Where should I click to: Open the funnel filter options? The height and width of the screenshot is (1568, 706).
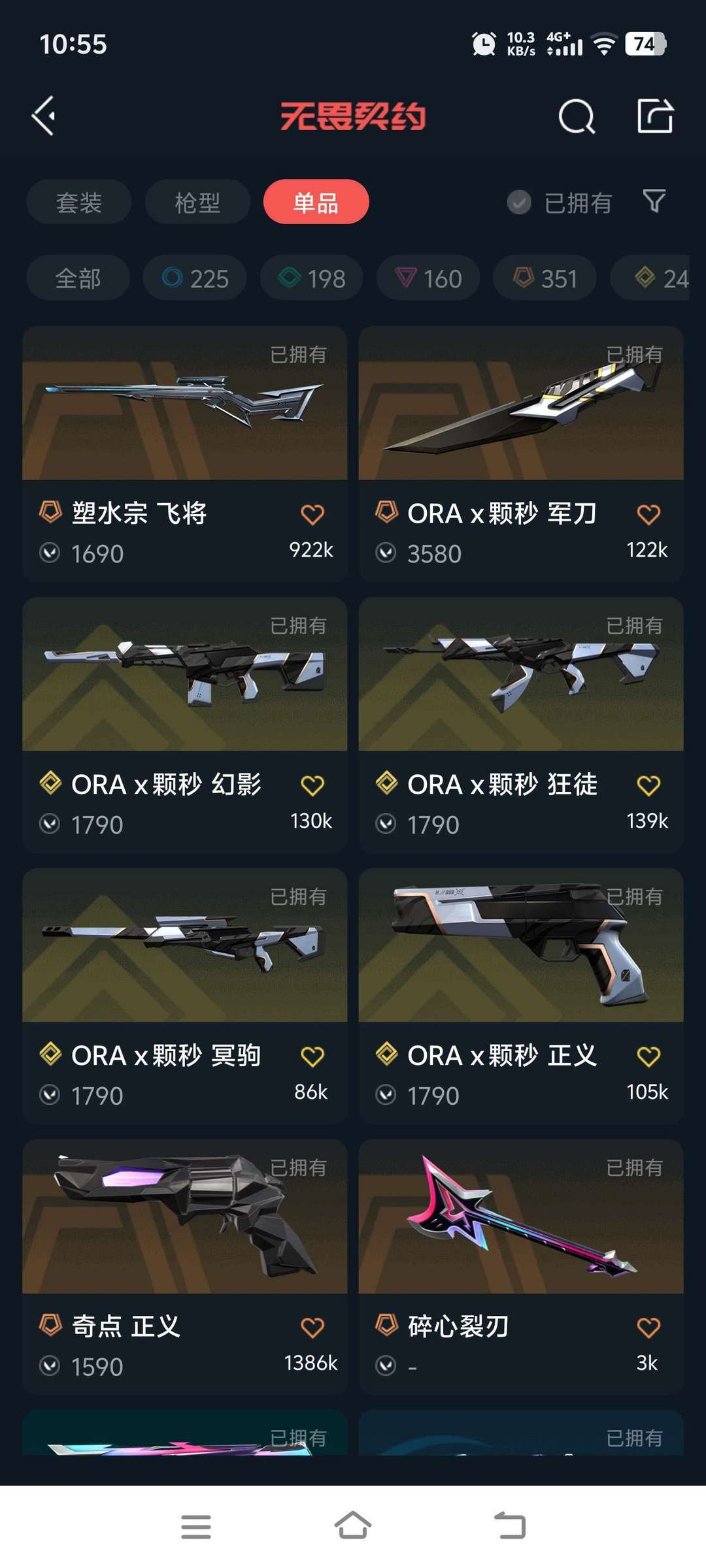pos(654,201)
